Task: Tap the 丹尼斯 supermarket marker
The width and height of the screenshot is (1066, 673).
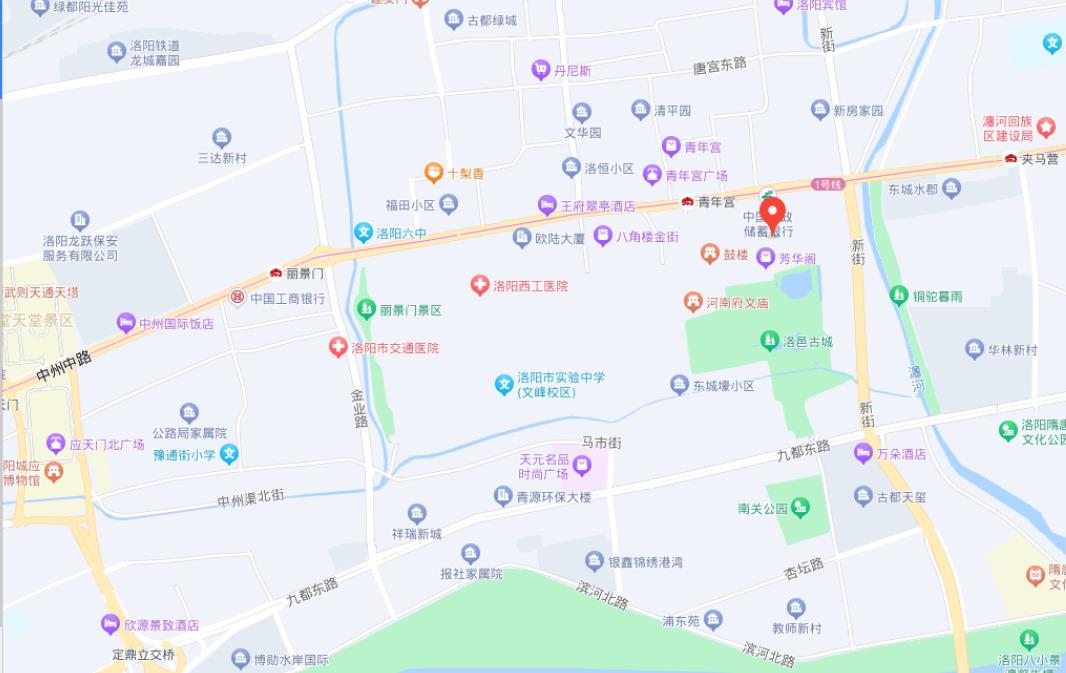Action: click(541, 70)
